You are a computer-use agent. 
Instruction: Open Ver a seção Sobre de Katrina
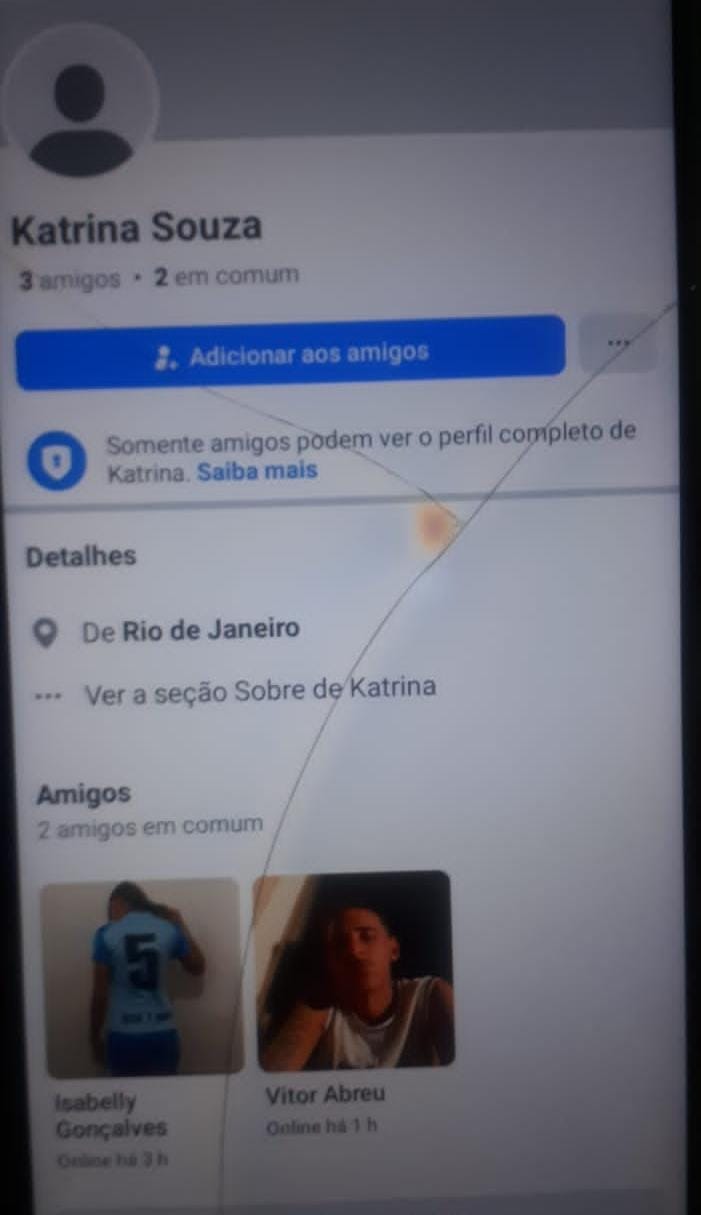pyautogui.click(x=259, y=690)
